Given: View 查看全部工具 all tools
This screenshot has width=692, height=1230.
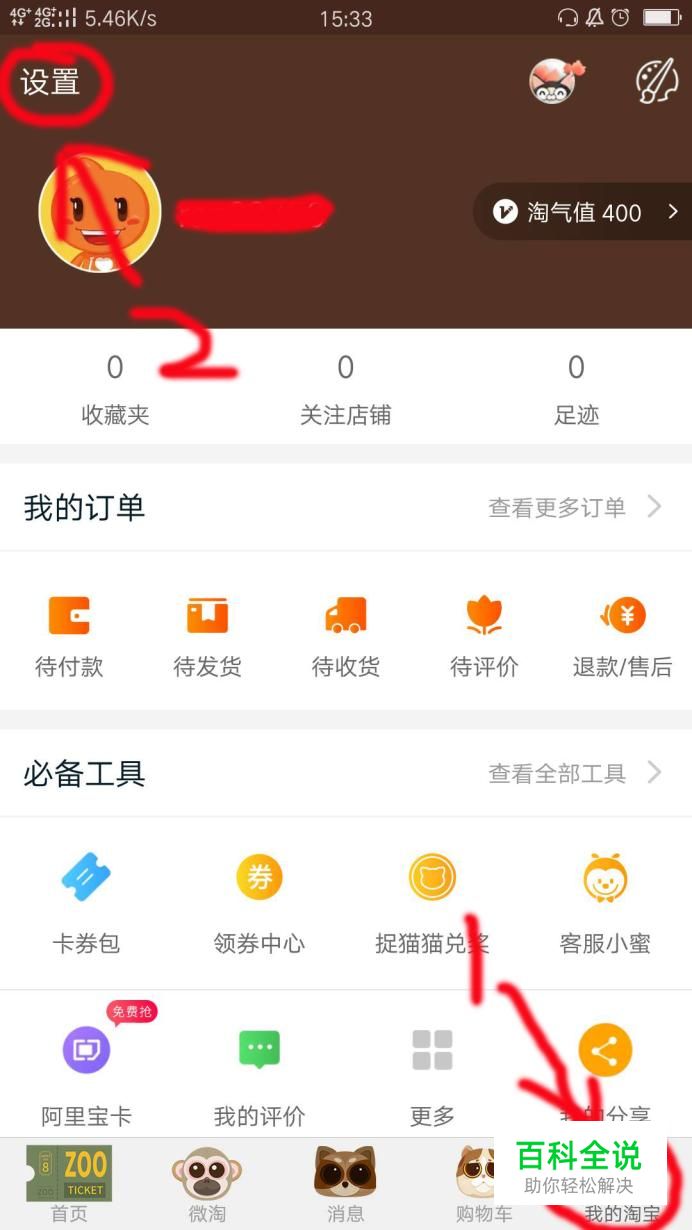Looking at the screenshot, I should point(574,773).
